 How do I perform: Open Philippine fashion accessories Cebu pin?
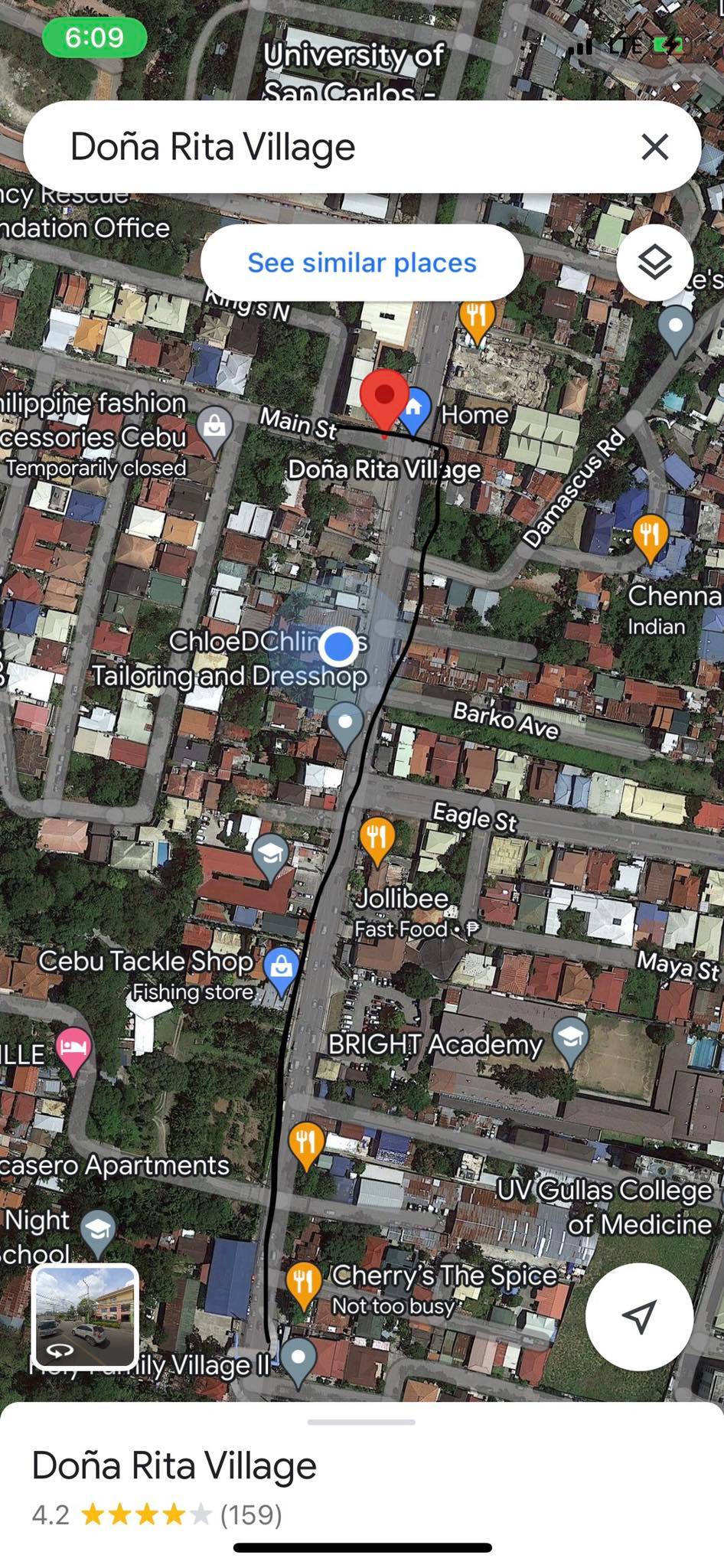point(214,426)
